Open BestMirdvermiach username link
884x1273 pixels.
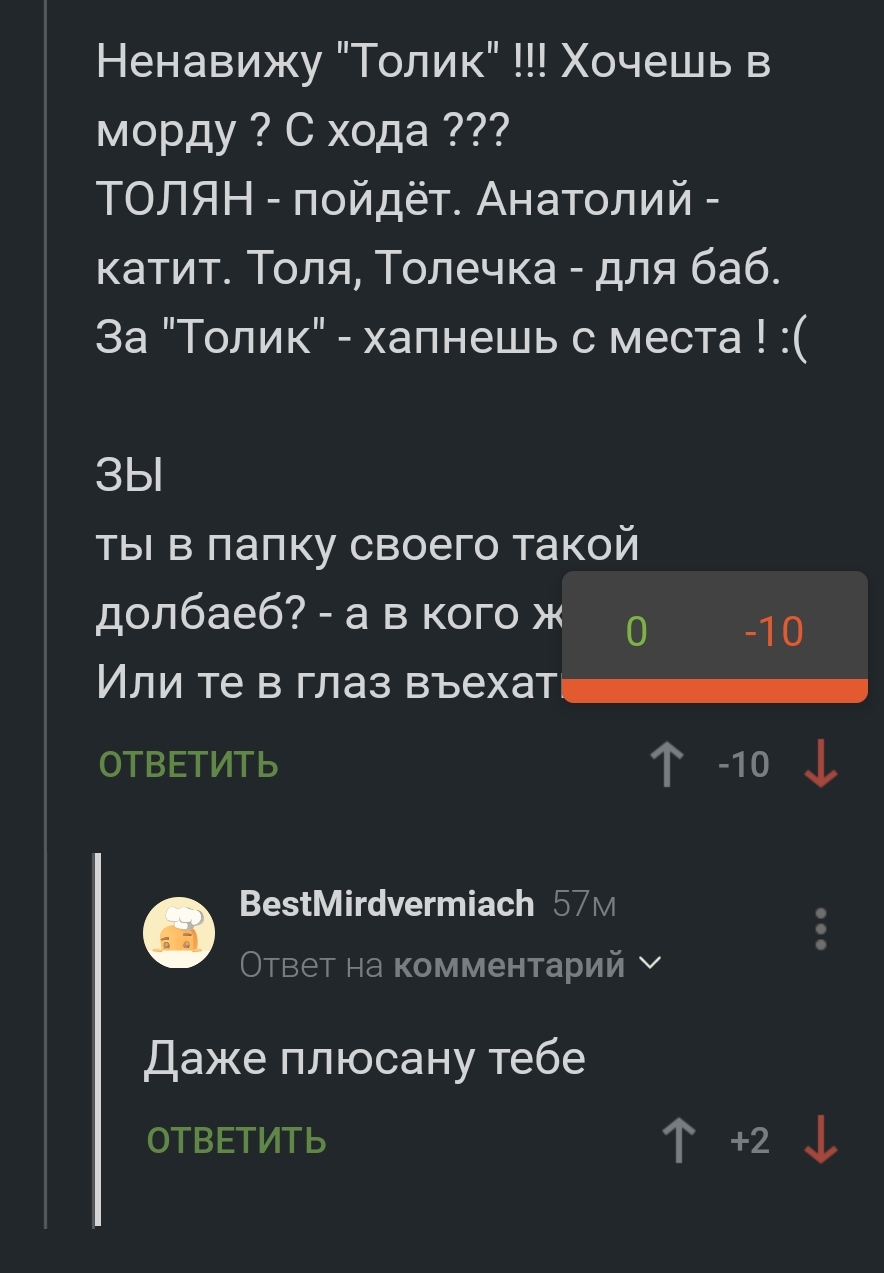(387, 904)
